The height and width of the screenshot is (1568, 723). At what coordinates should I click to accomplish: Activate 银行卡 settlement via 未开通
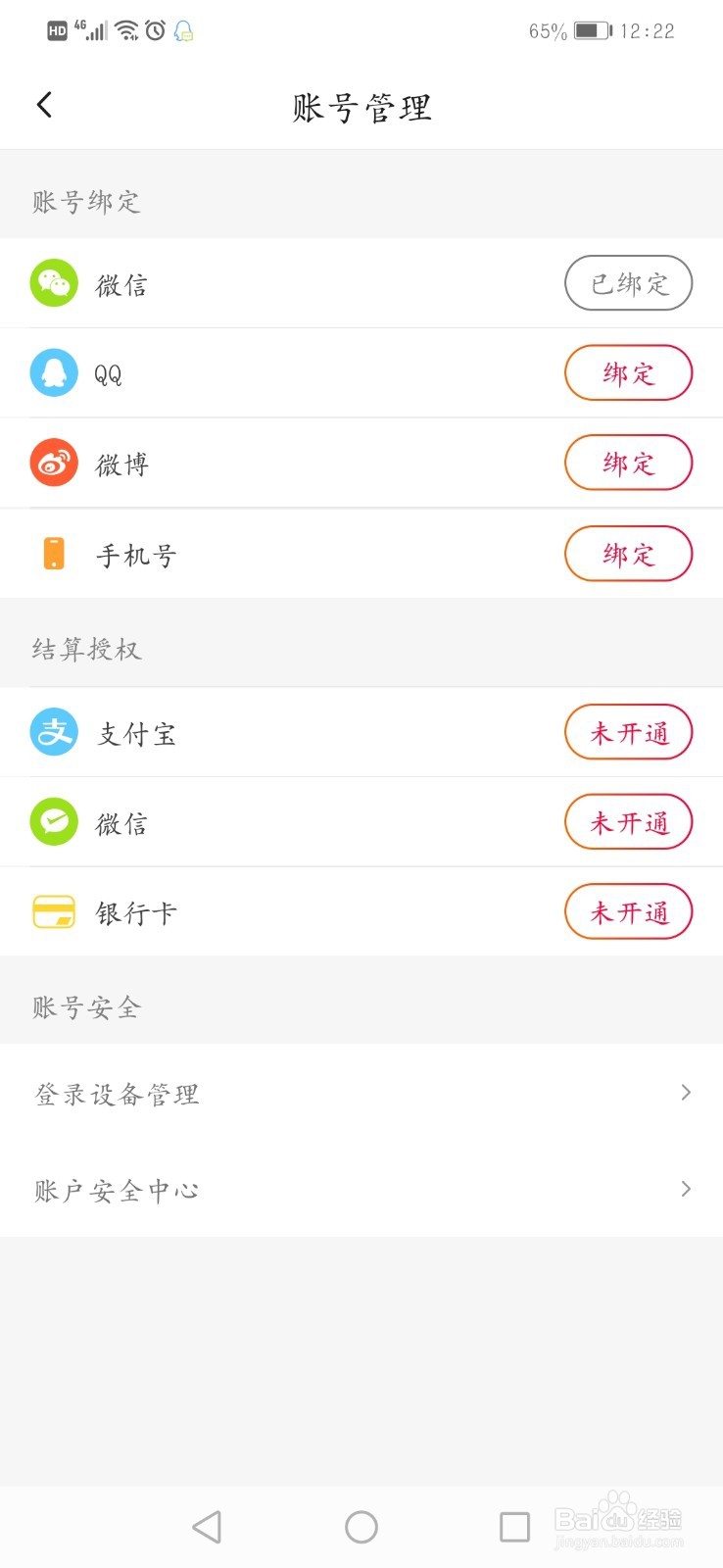628,912
